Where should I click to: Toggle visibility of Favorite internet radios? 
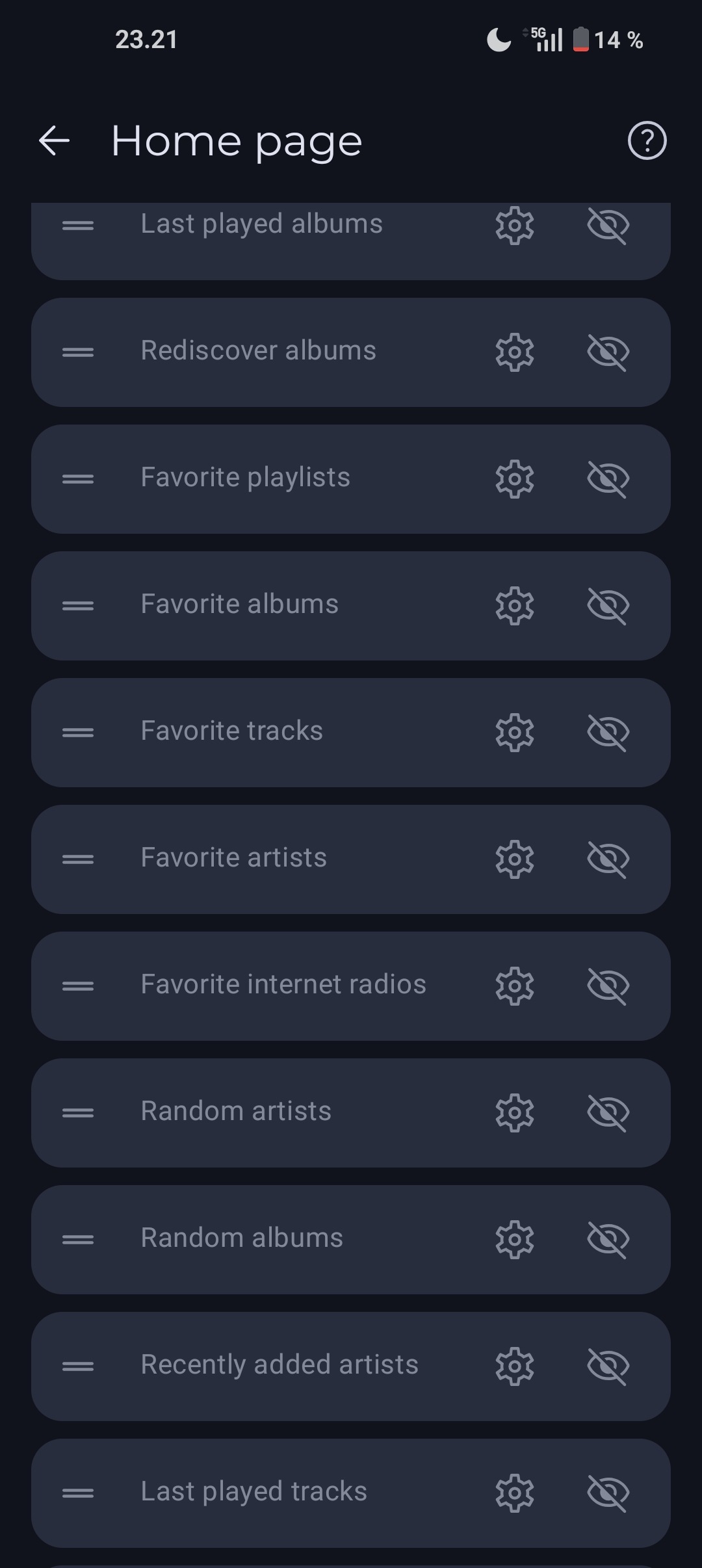608,986
